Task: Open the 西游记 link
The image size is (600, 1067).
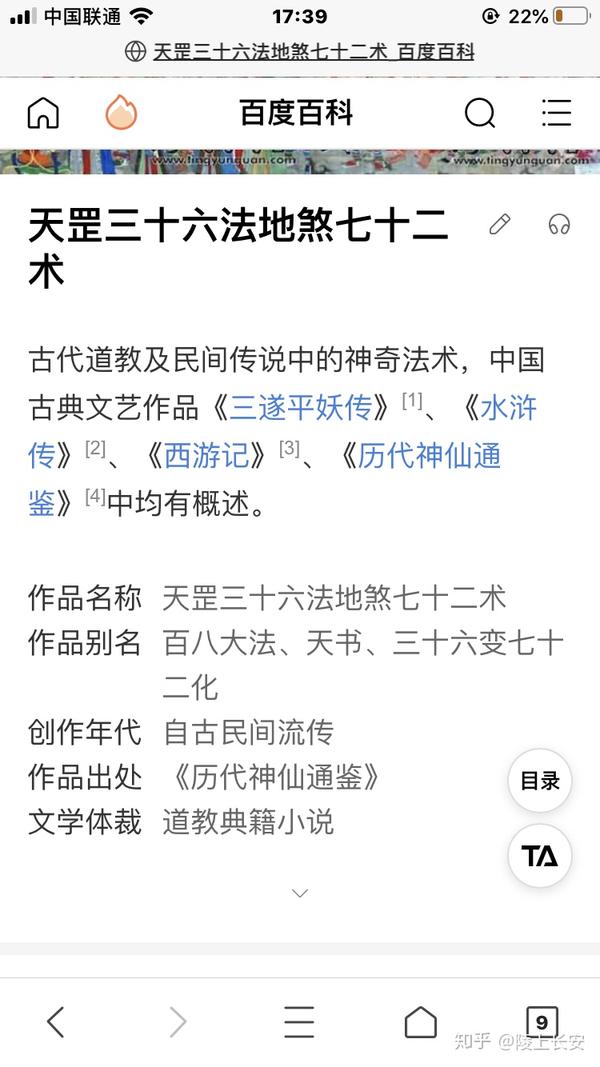Action: pos(207,455)
